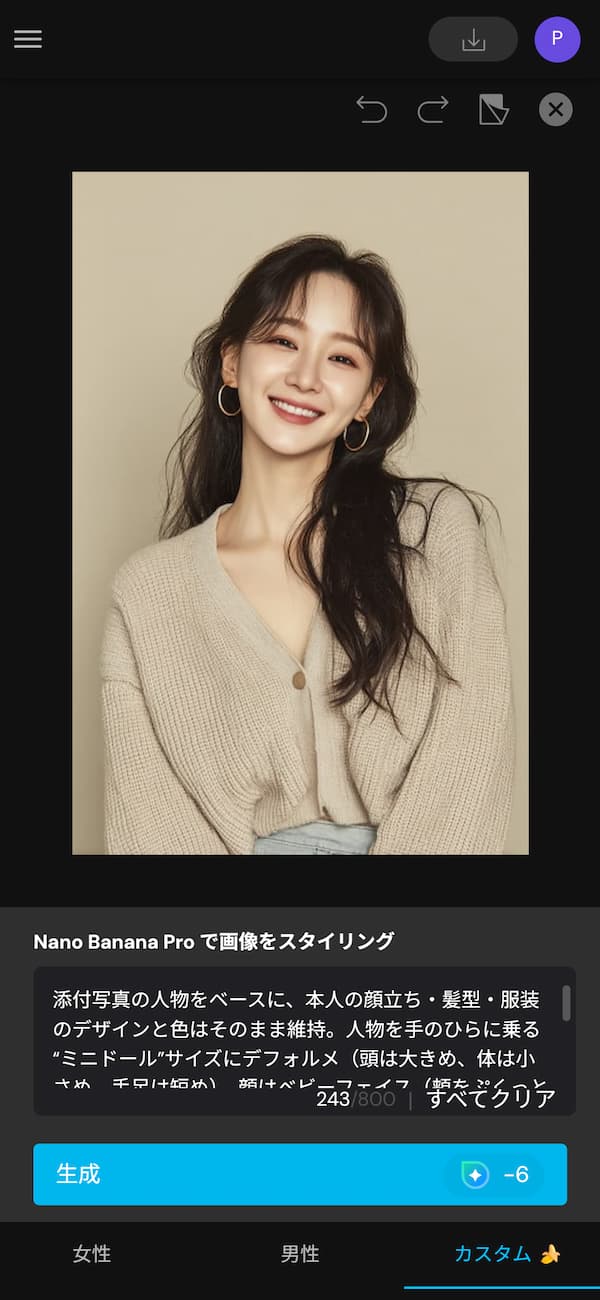Edit the styling prompt text box
The height and width of the screenshot is (1300, 600).
(300, 1030)
